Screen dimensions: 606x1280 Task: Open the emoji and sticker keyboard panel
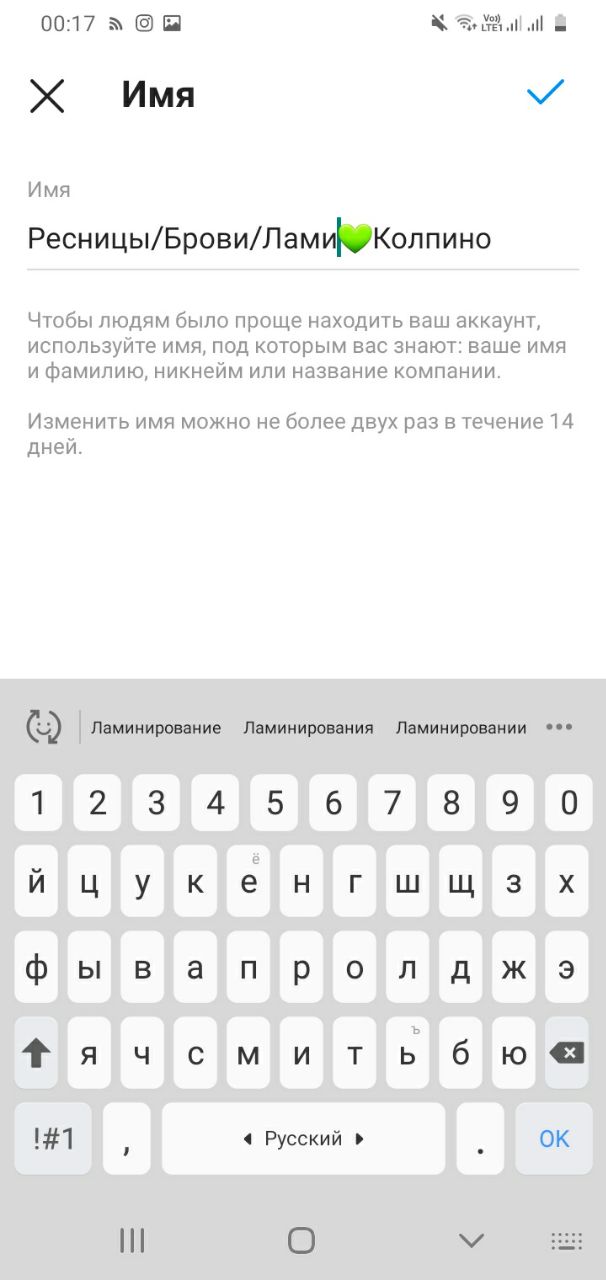(x=43, y=727)
